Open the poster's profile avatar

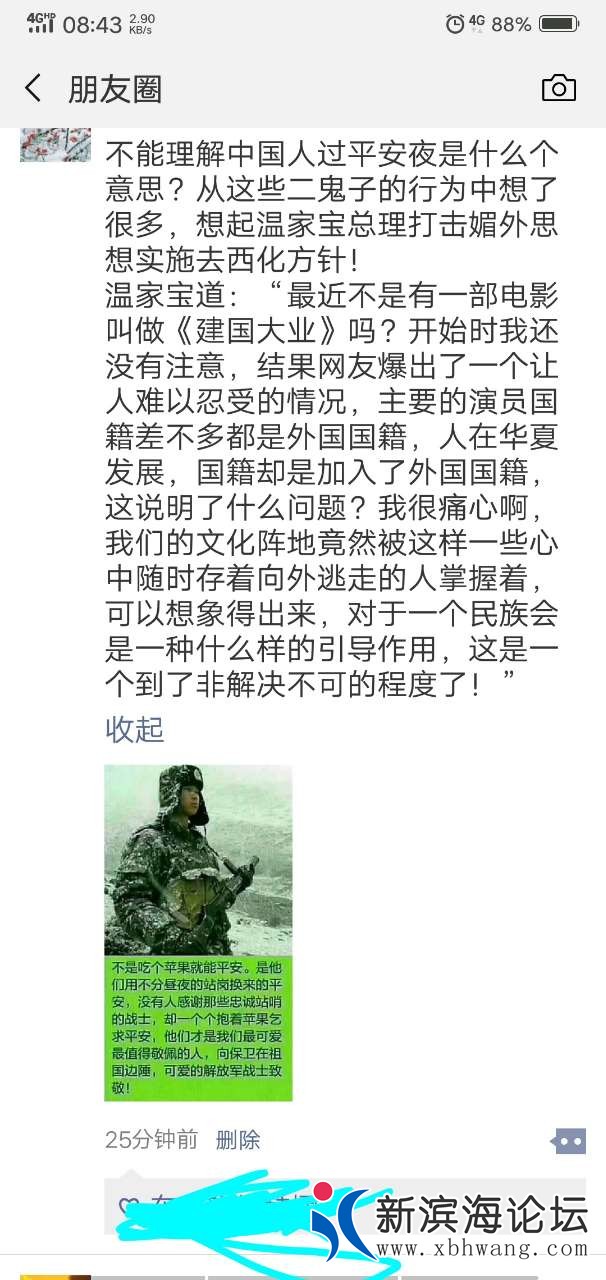point(56,145)
